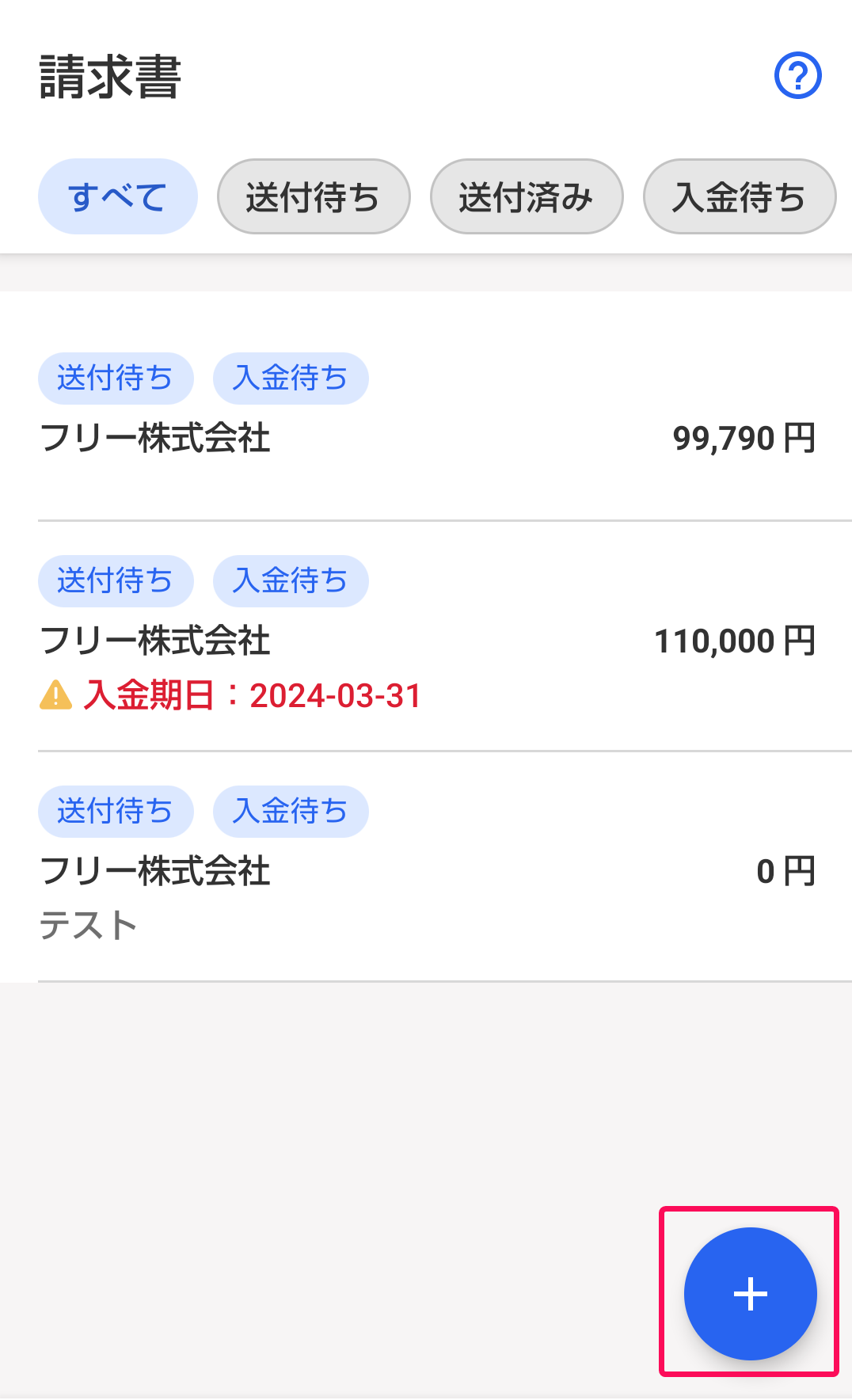Open the 110,000 円 invoice
Screen dimensions: 852x1400
[426, 636]
